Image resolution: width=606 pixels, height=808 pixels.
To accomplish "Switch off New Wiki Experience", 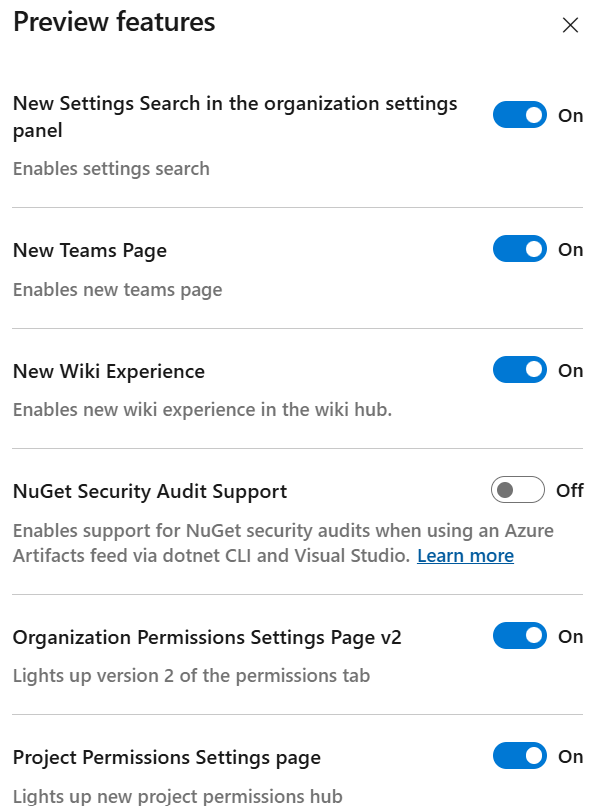I will (520, 370).
